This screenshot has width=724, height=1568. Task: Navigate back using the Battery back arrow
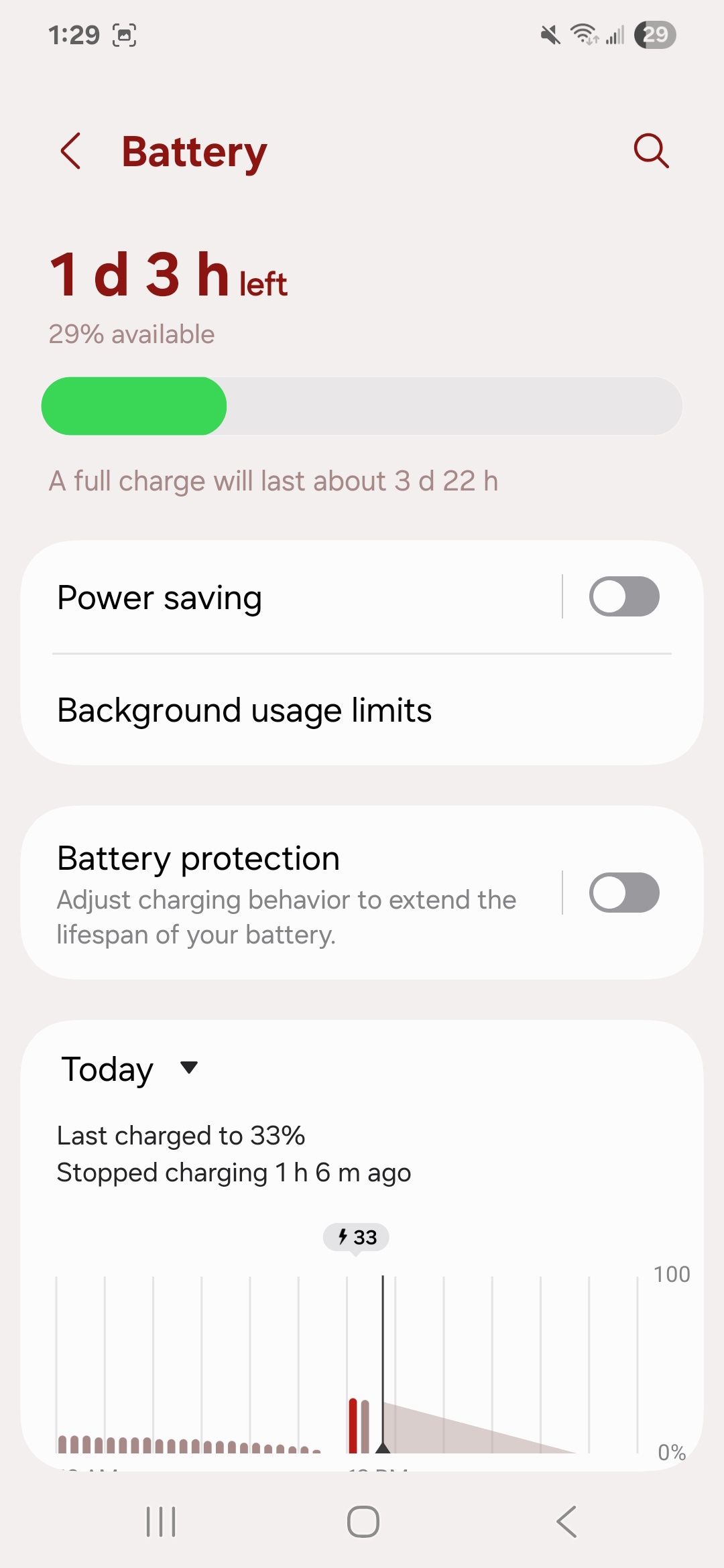(x=71, y=151)
